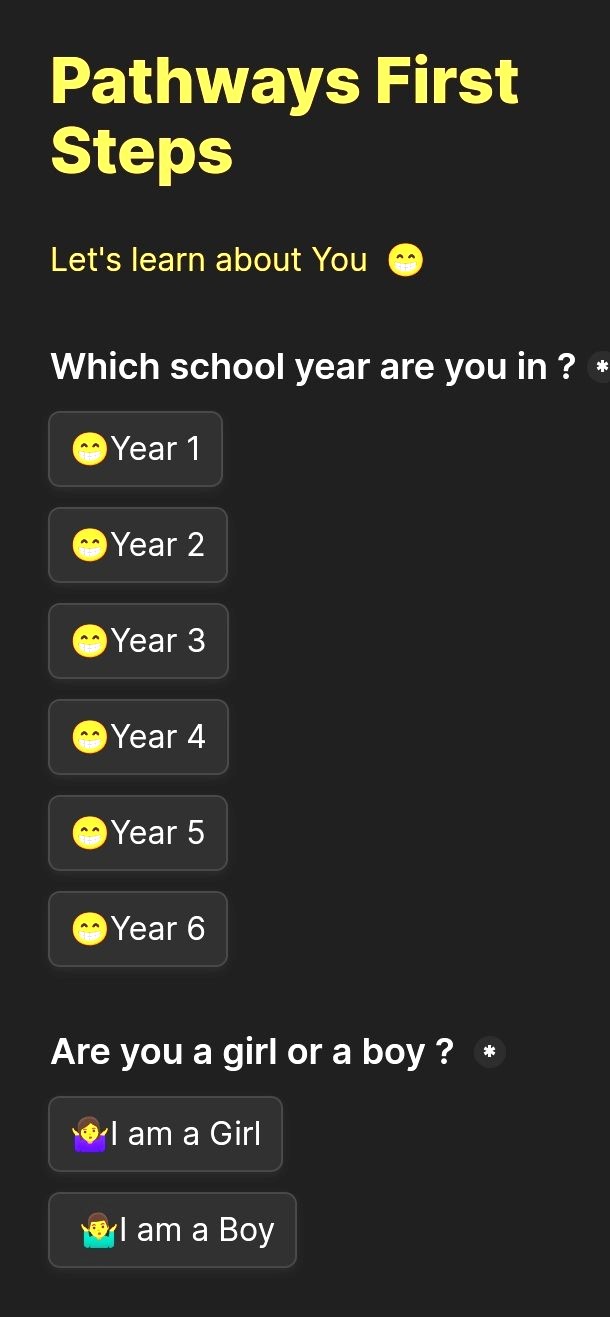
Task: Choose "I am a Boy"
Action: pos(172,1230)
